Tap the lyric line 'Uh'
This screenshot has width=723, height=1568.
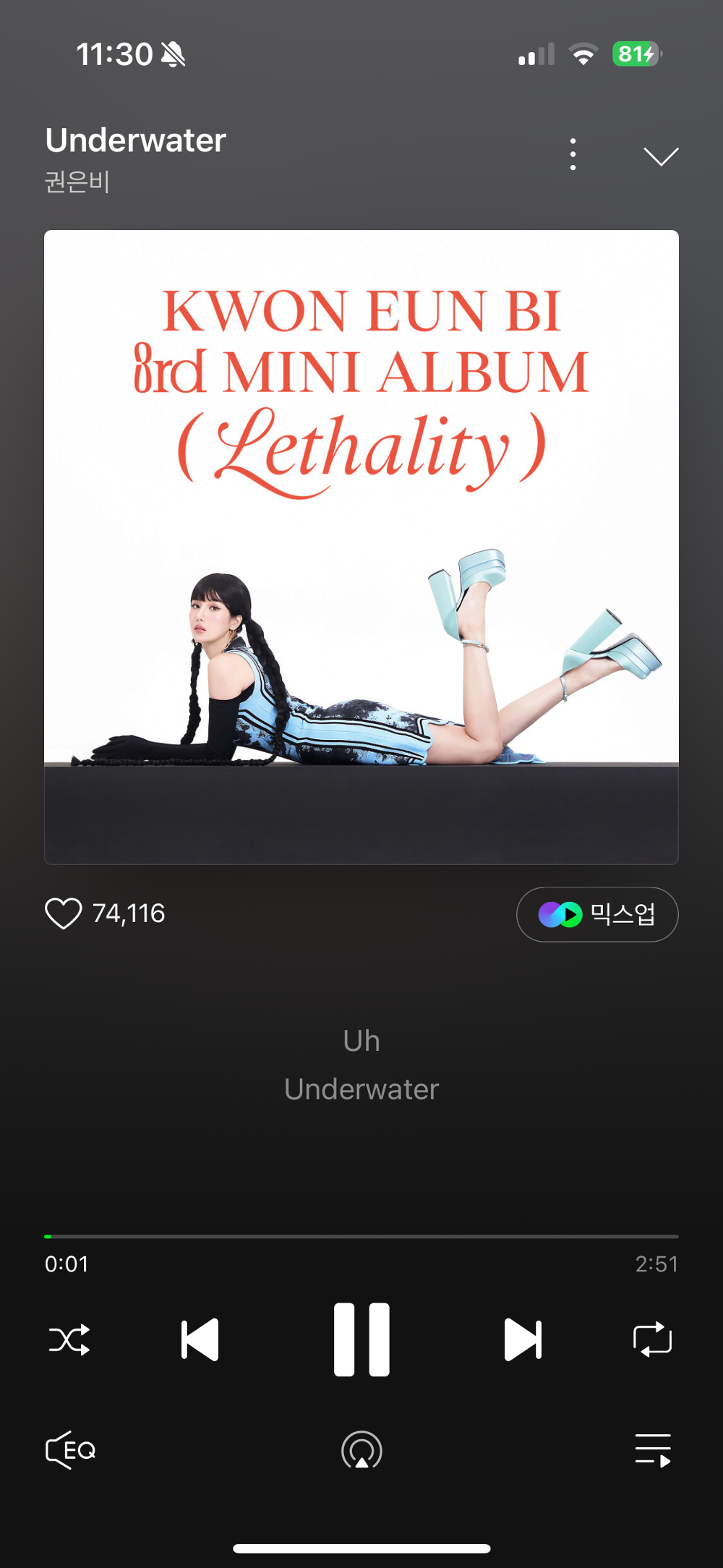(361, 1039)
